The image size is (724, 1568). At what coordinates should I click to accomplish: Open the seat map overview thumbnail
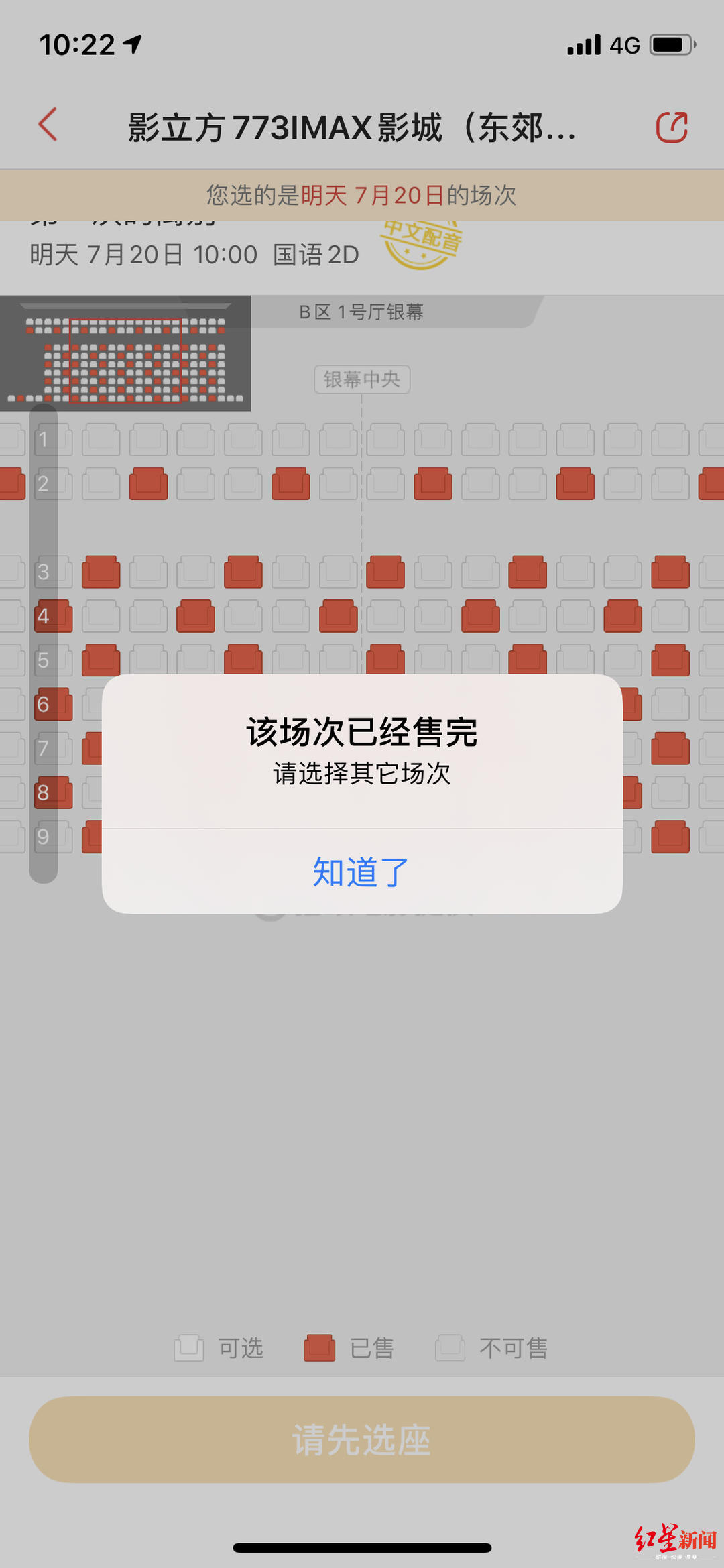click(125, 353)
